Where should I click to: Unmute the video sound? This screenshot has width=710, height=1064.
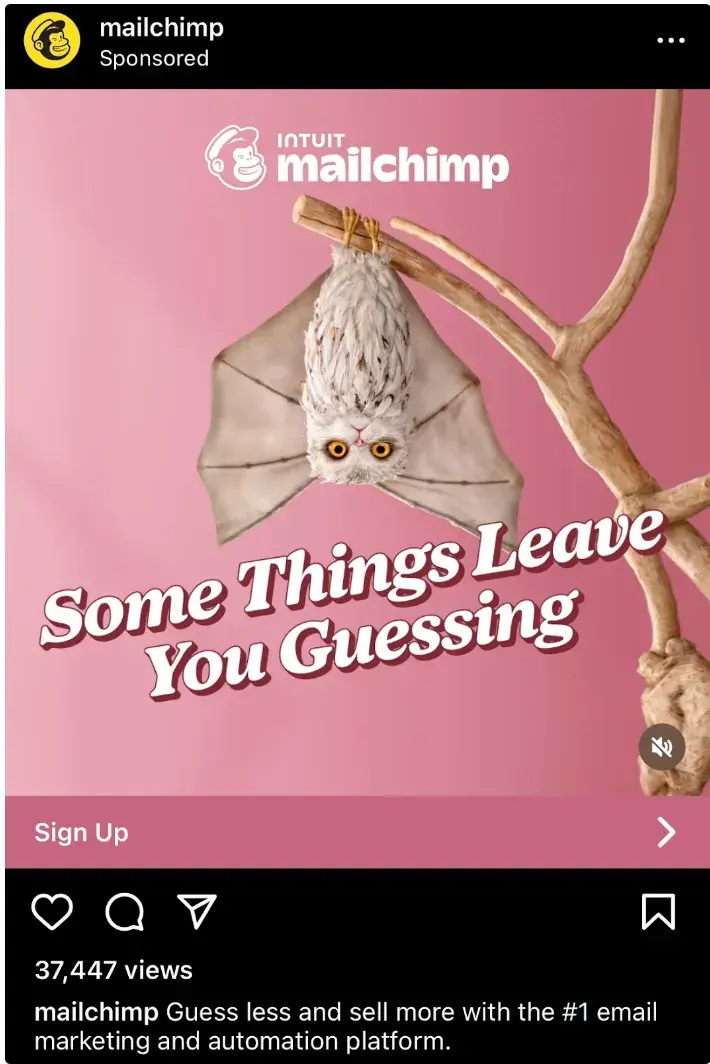(661, 747)
